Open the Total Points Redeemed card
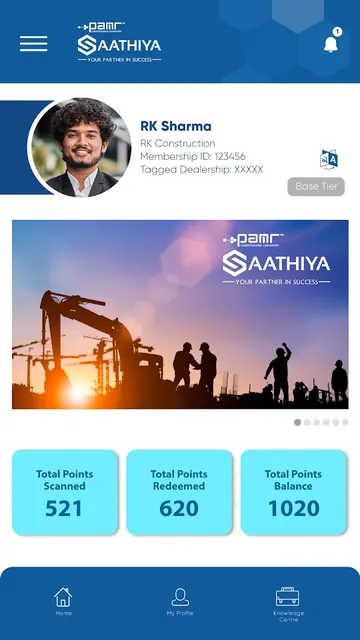 pos(179,492)
